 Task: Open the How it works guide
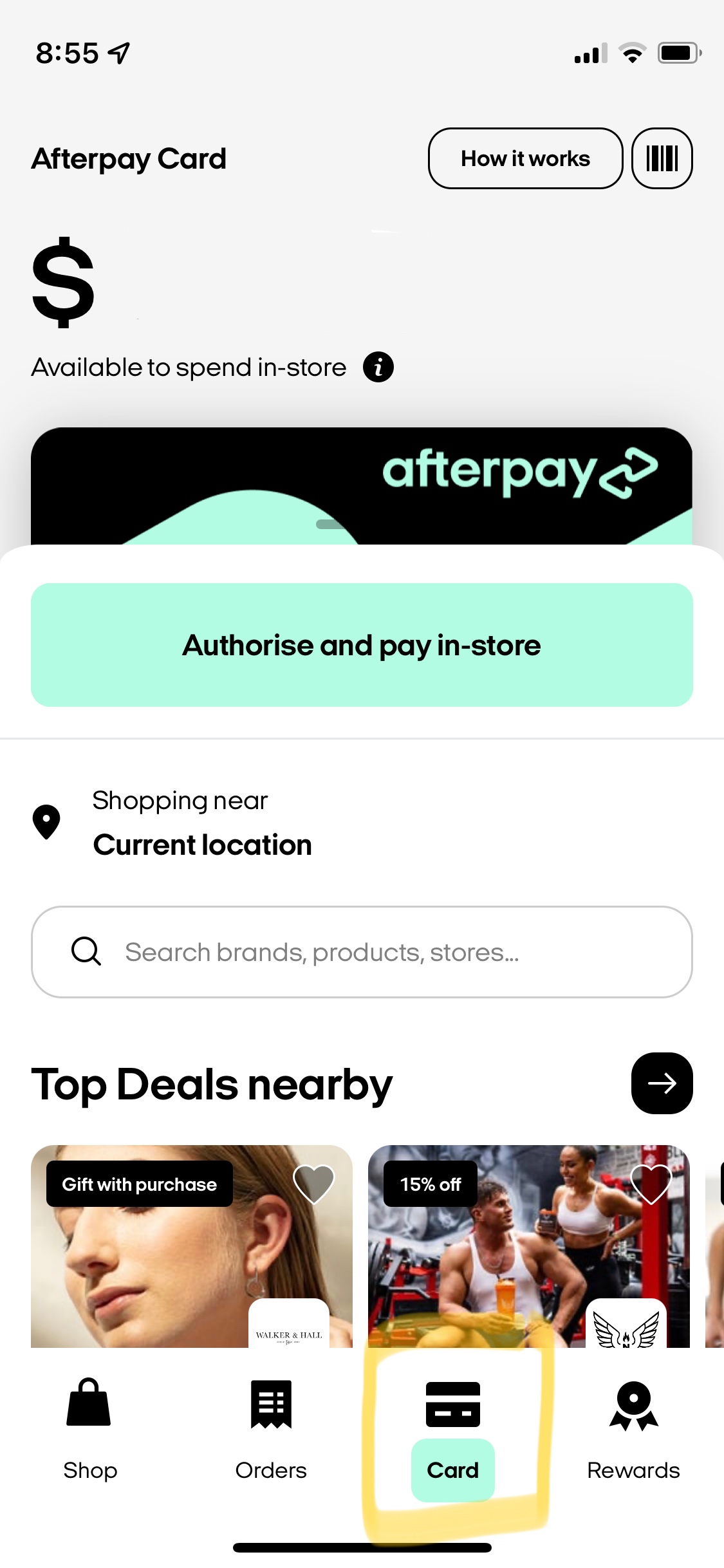click(x=525, y=158)
